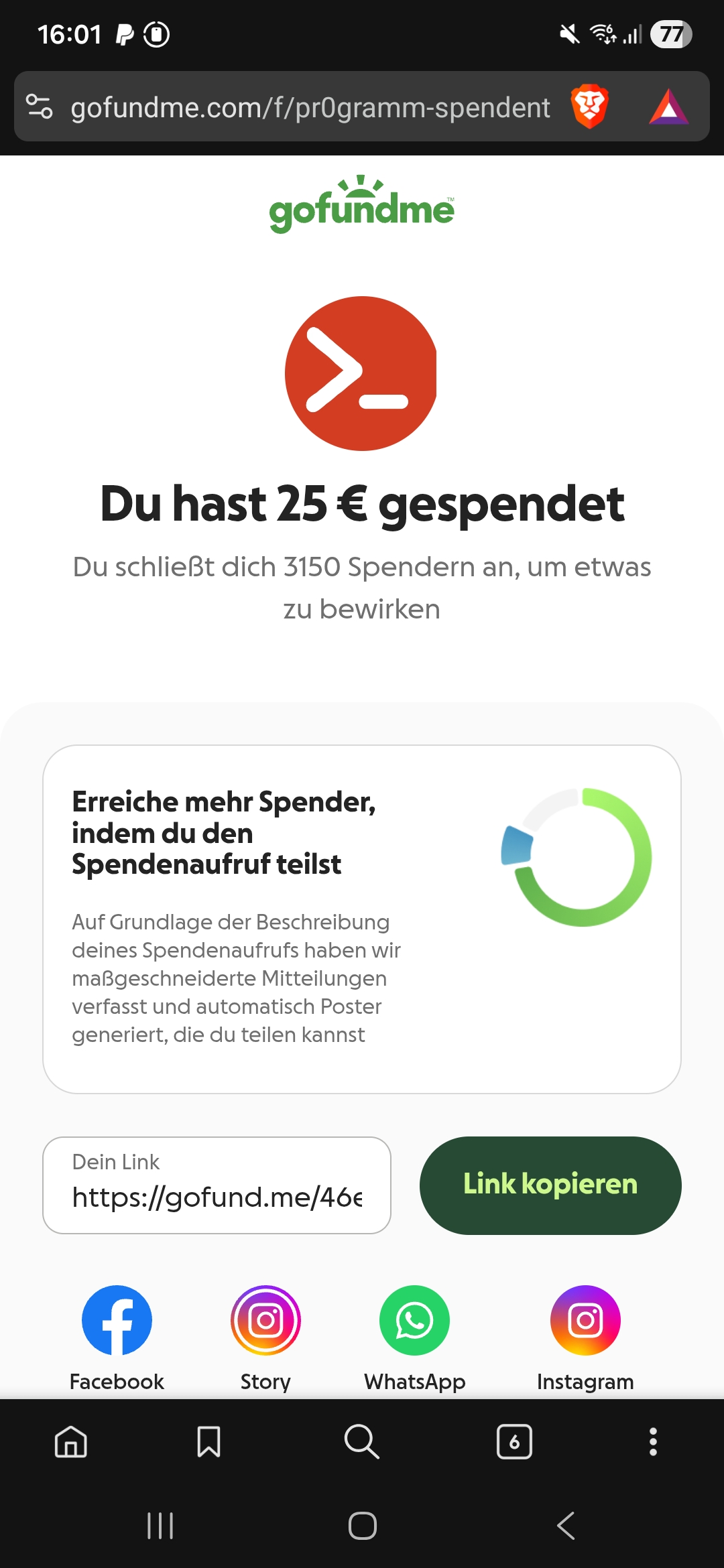Go to browser home page
Screen dimensions: 724x1568
point(71,1441)
